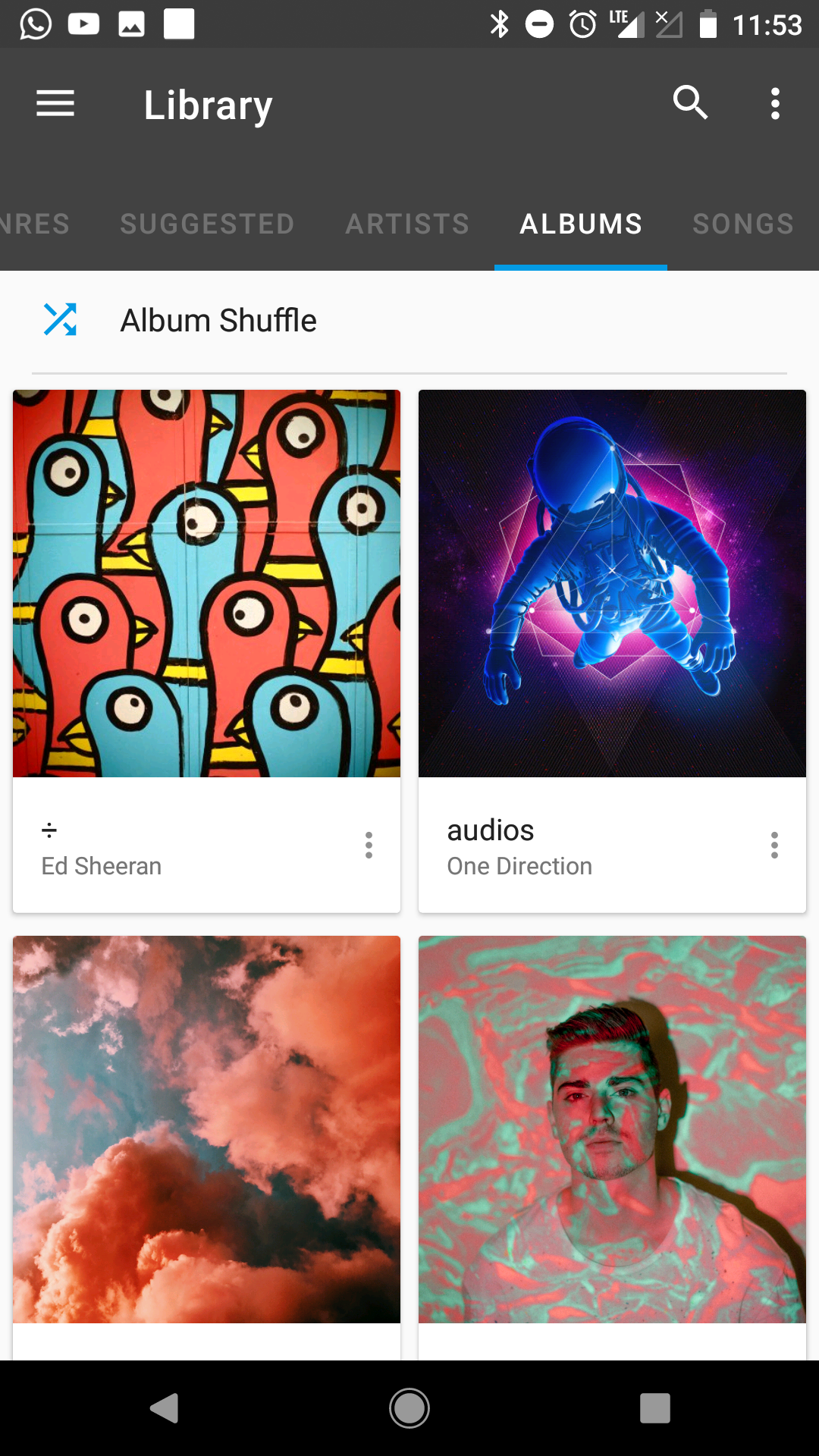The height and width of the screenshot is (1456, 819).
Task: Tap the YouTube icon in status bar
Action: pyautogui.click(x=83, y=23)
